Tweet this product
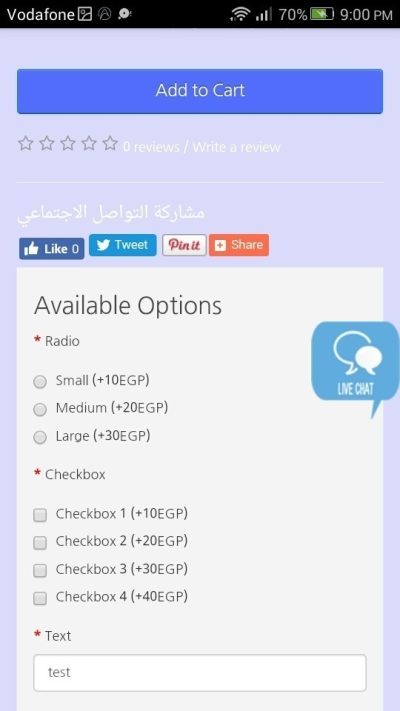 [122, 245]
